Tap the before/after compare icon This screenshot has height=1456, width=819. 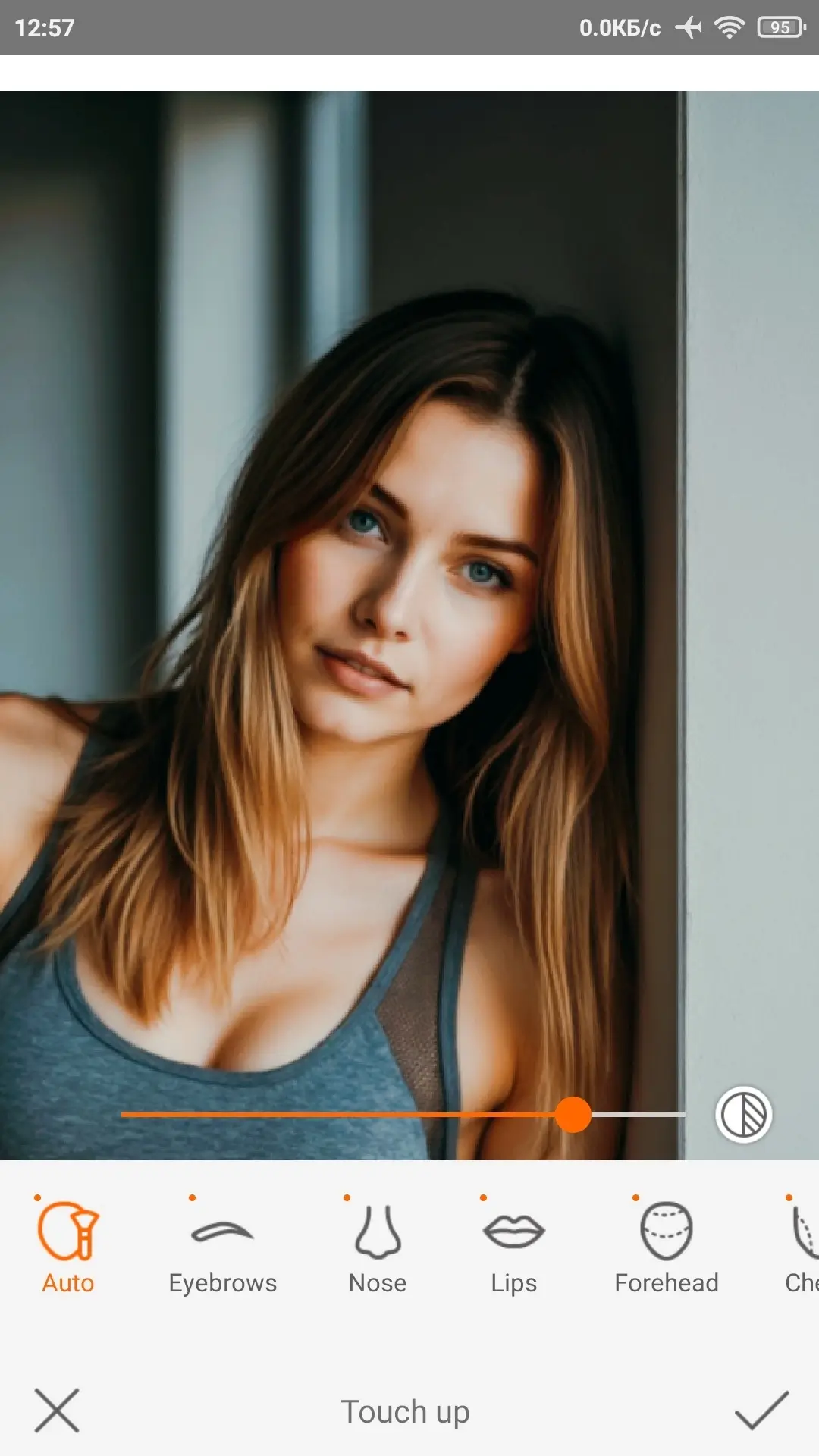point(743,1115)
